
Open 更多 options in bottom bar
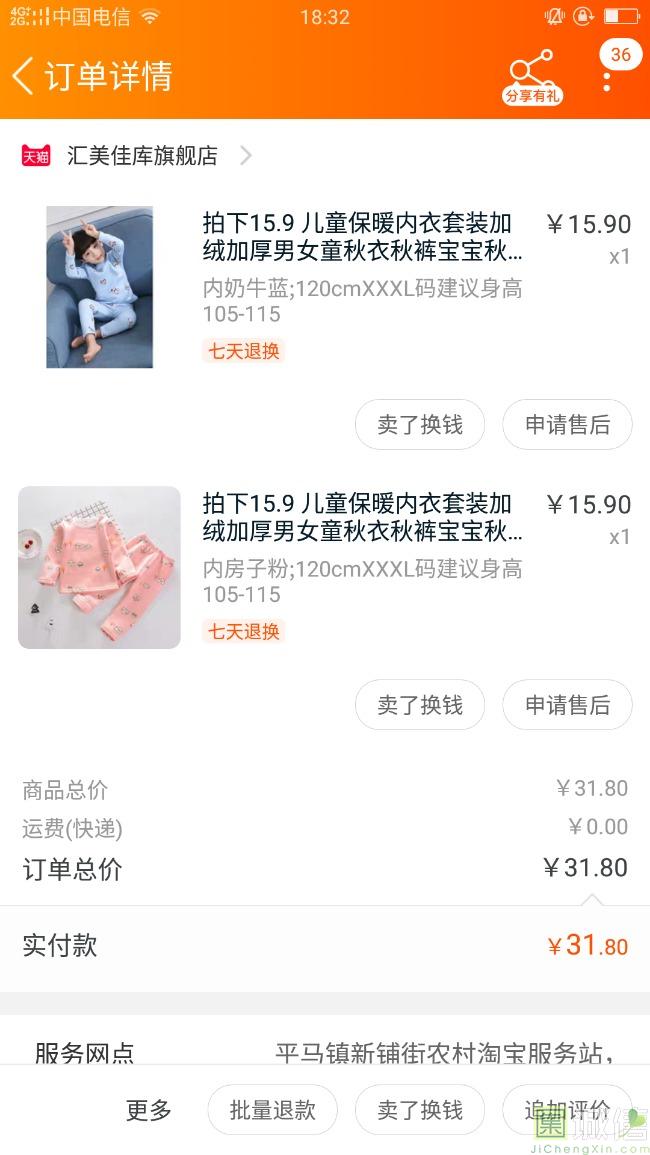[x=149, y=1110]
